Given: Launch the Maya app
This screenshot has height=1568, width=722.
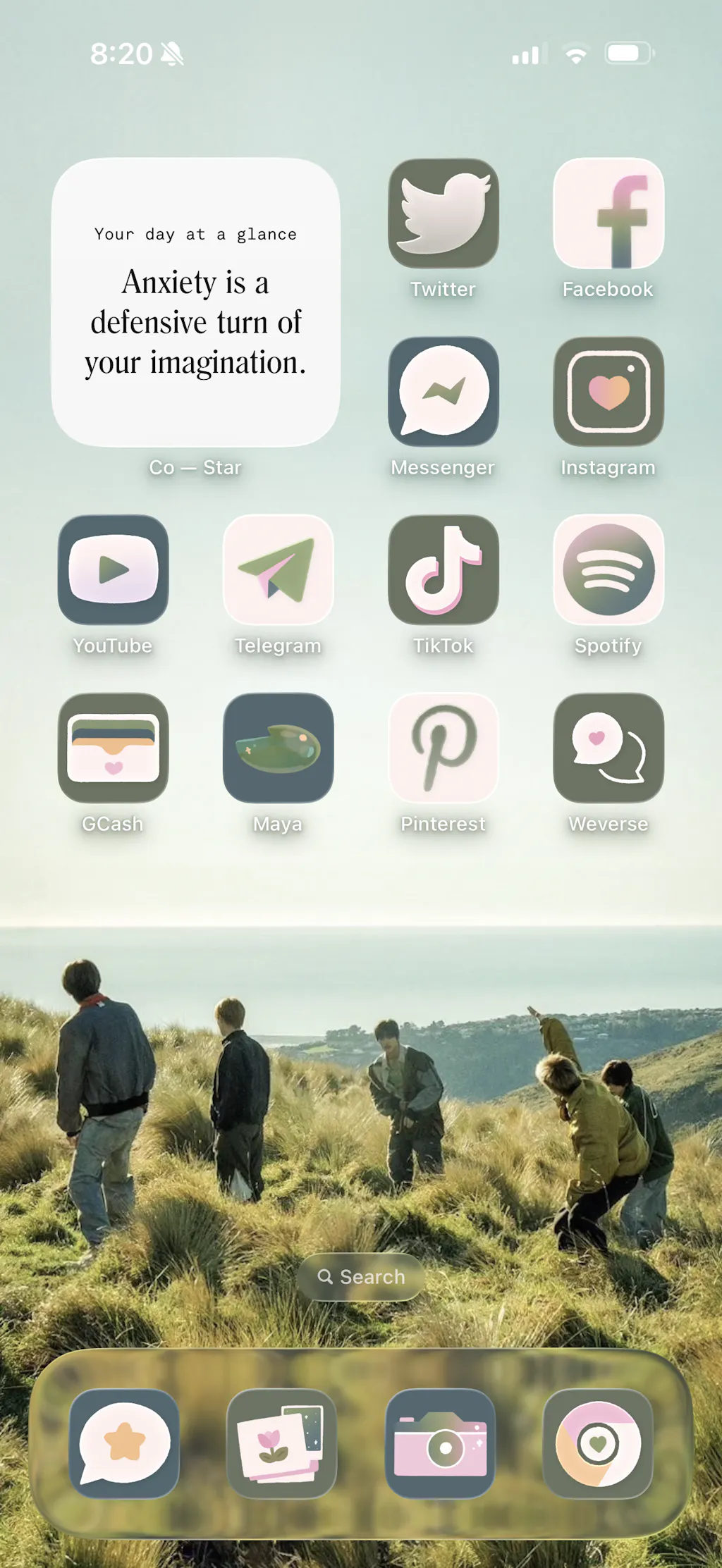Looking at the screenshot, I should 279,748.
